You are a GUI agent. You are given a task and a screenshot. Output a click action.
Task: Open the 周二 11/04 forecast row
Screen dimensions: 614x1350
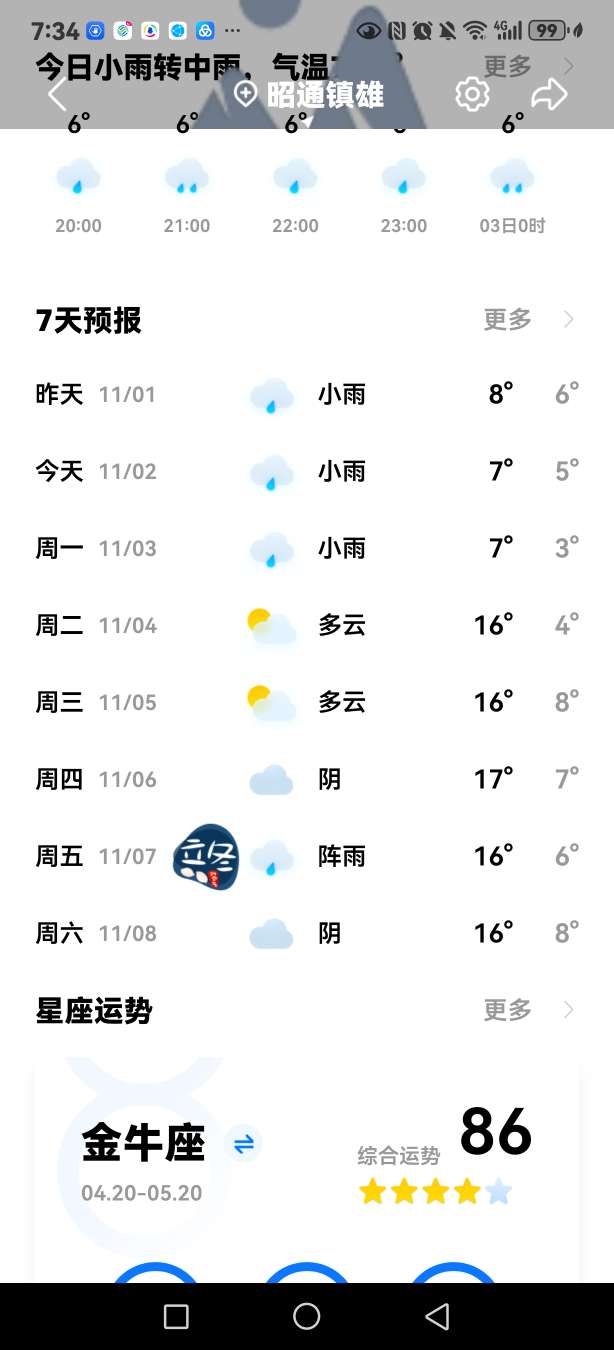tap(306, 625)
